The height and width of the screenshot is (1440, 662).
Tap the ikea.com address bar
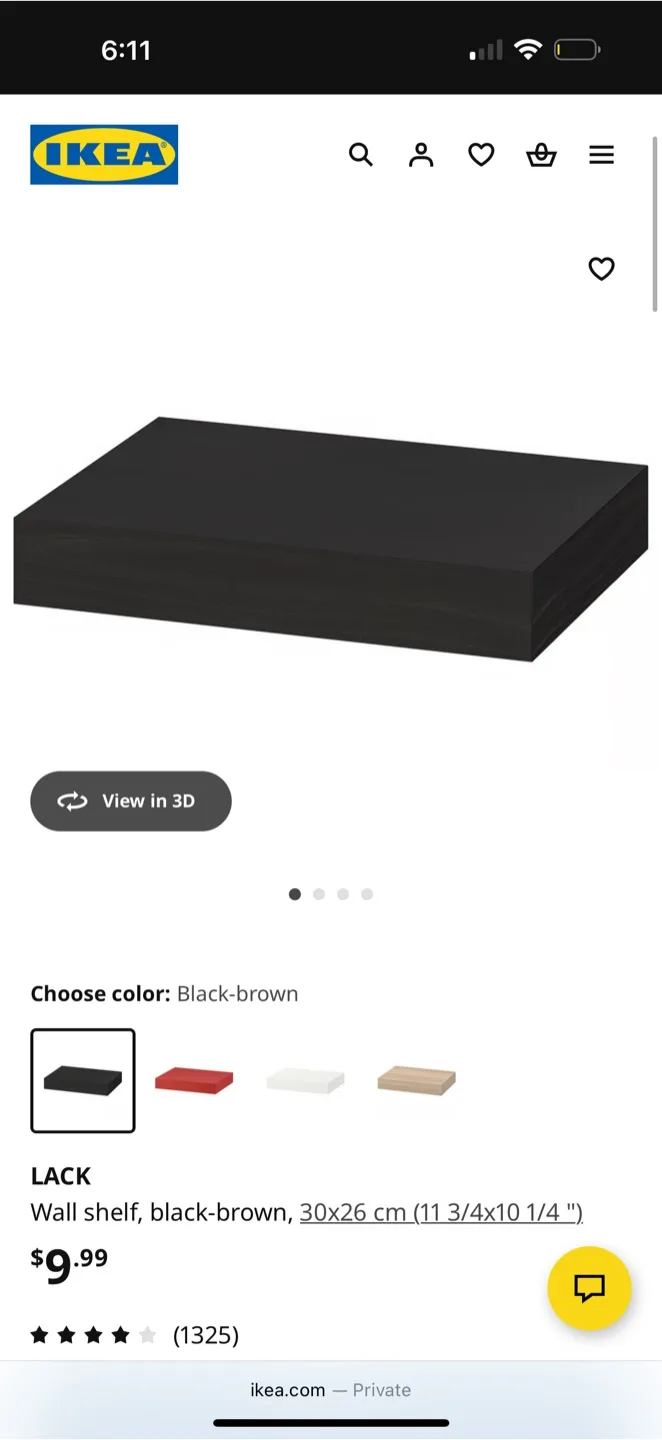331,1390
